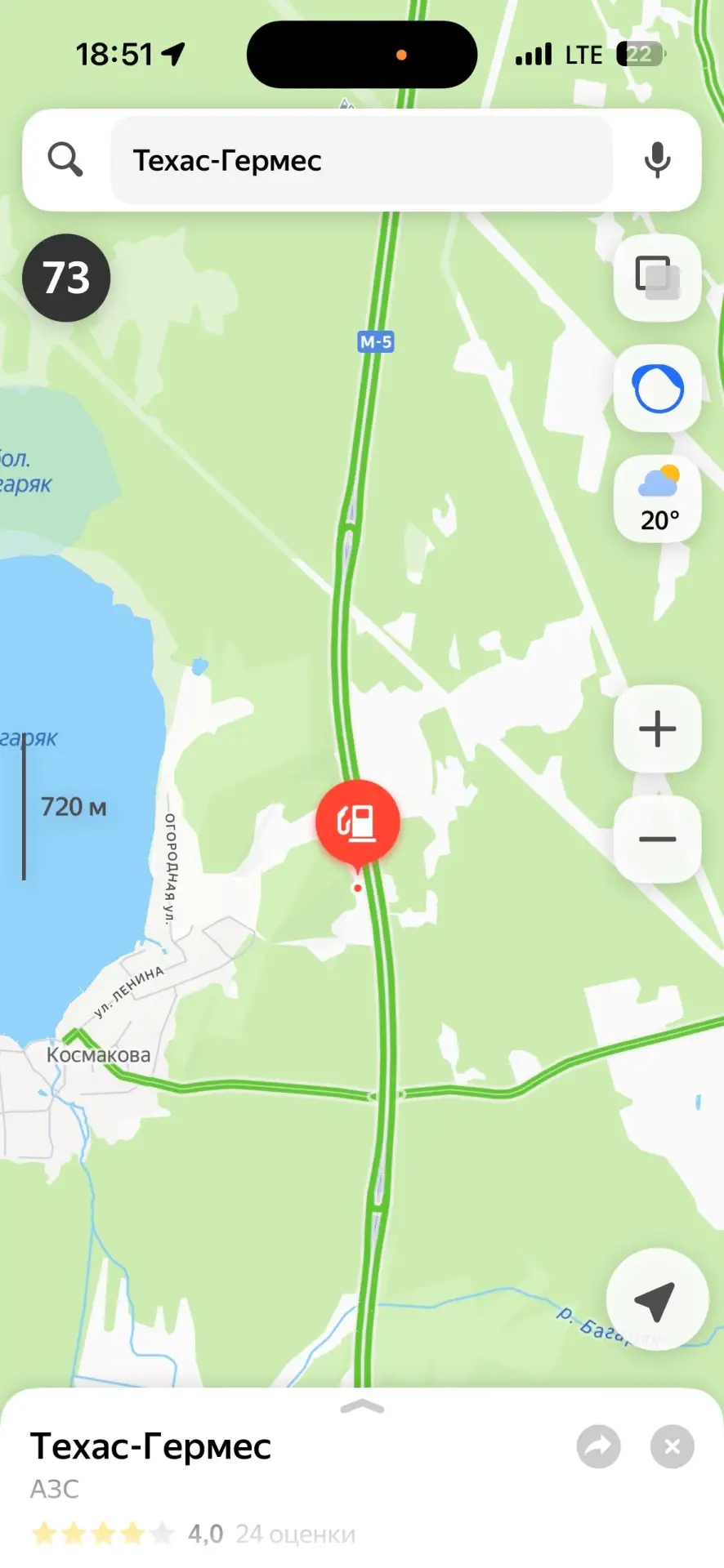Open the map layers button
This screenshot has width=724, height=1568.
[x=658, y=278]
